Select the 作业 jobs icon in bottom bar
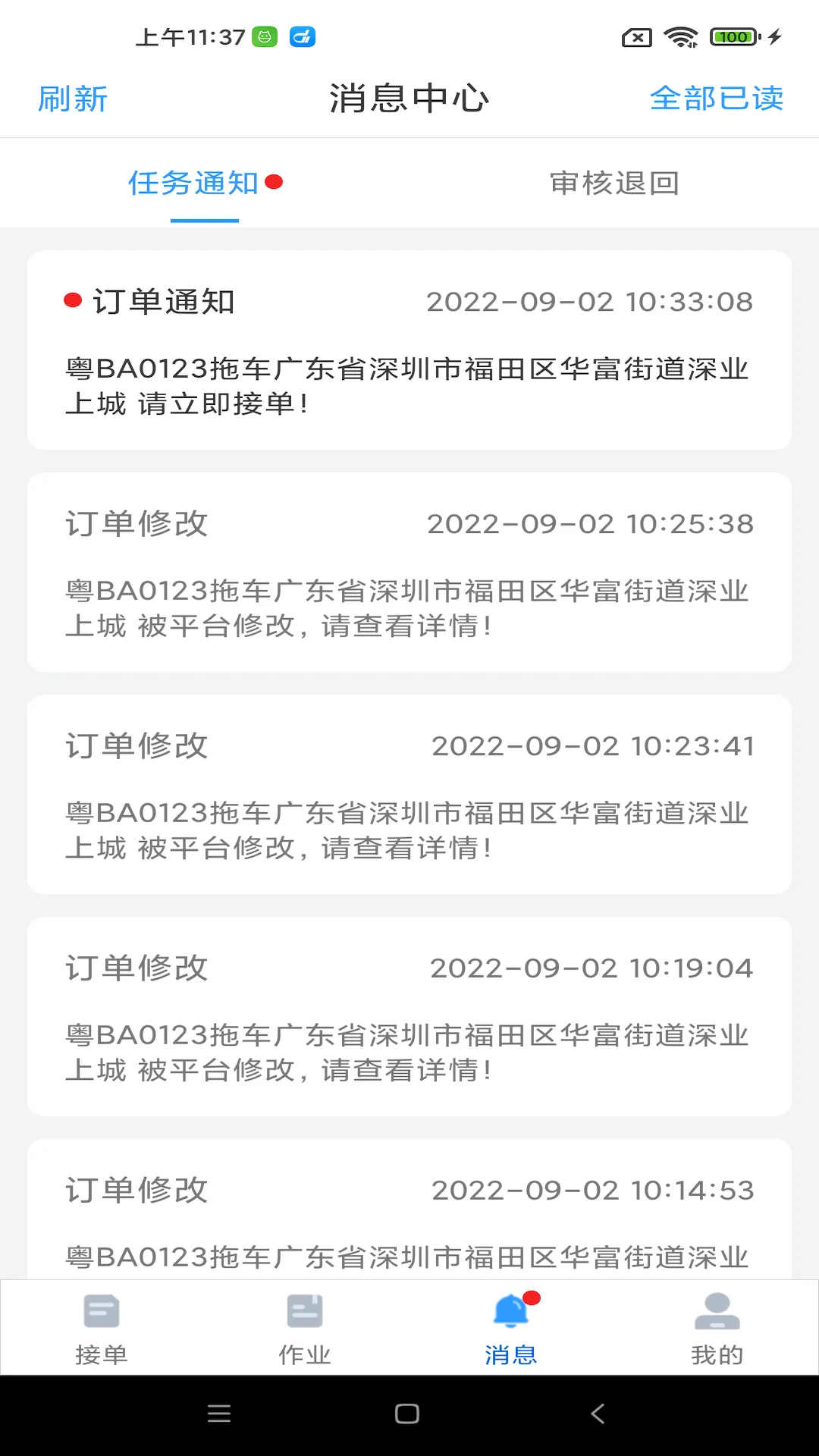This screenshot has width=819, height=1456. pos(304,1317)
